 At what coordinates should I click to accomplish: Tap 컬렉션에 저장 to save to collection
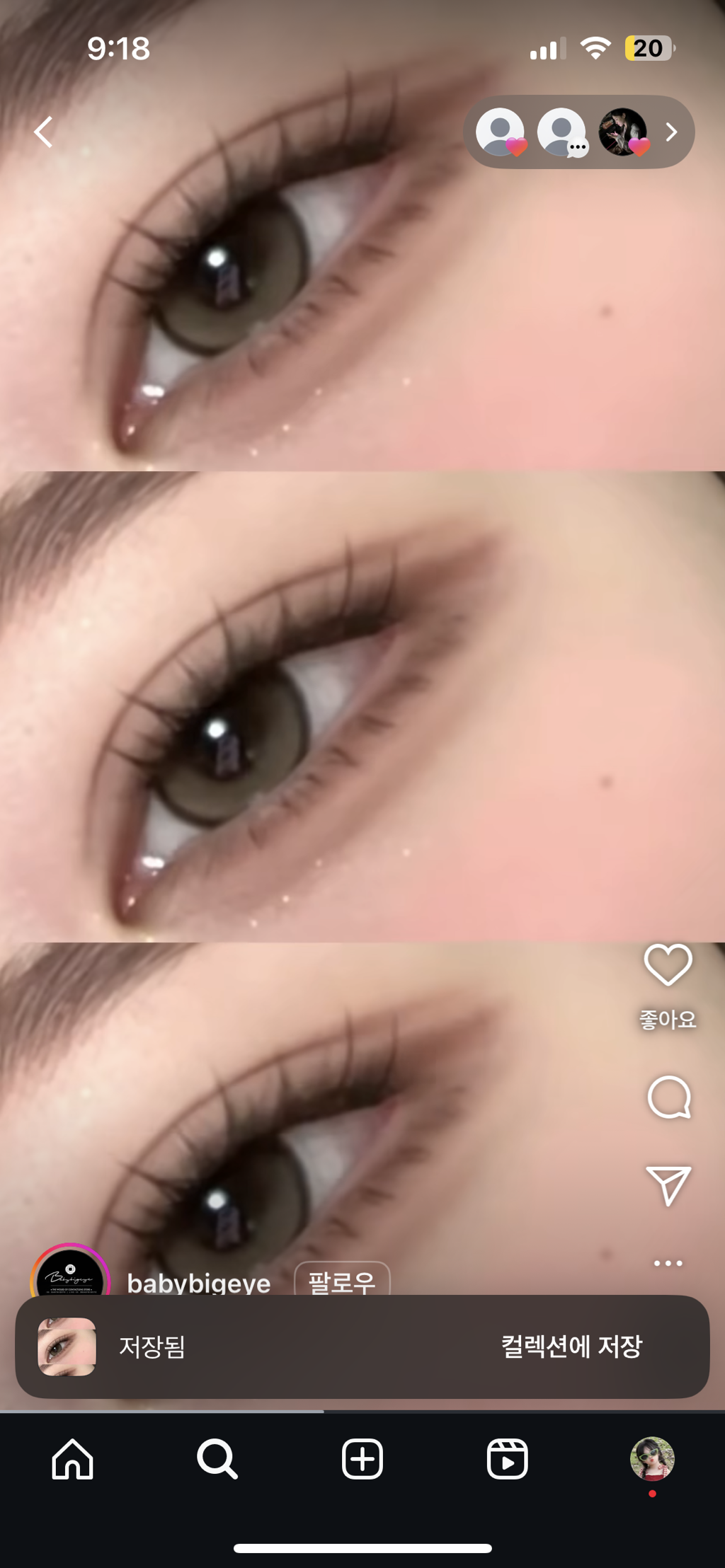tap(571, 1346)
